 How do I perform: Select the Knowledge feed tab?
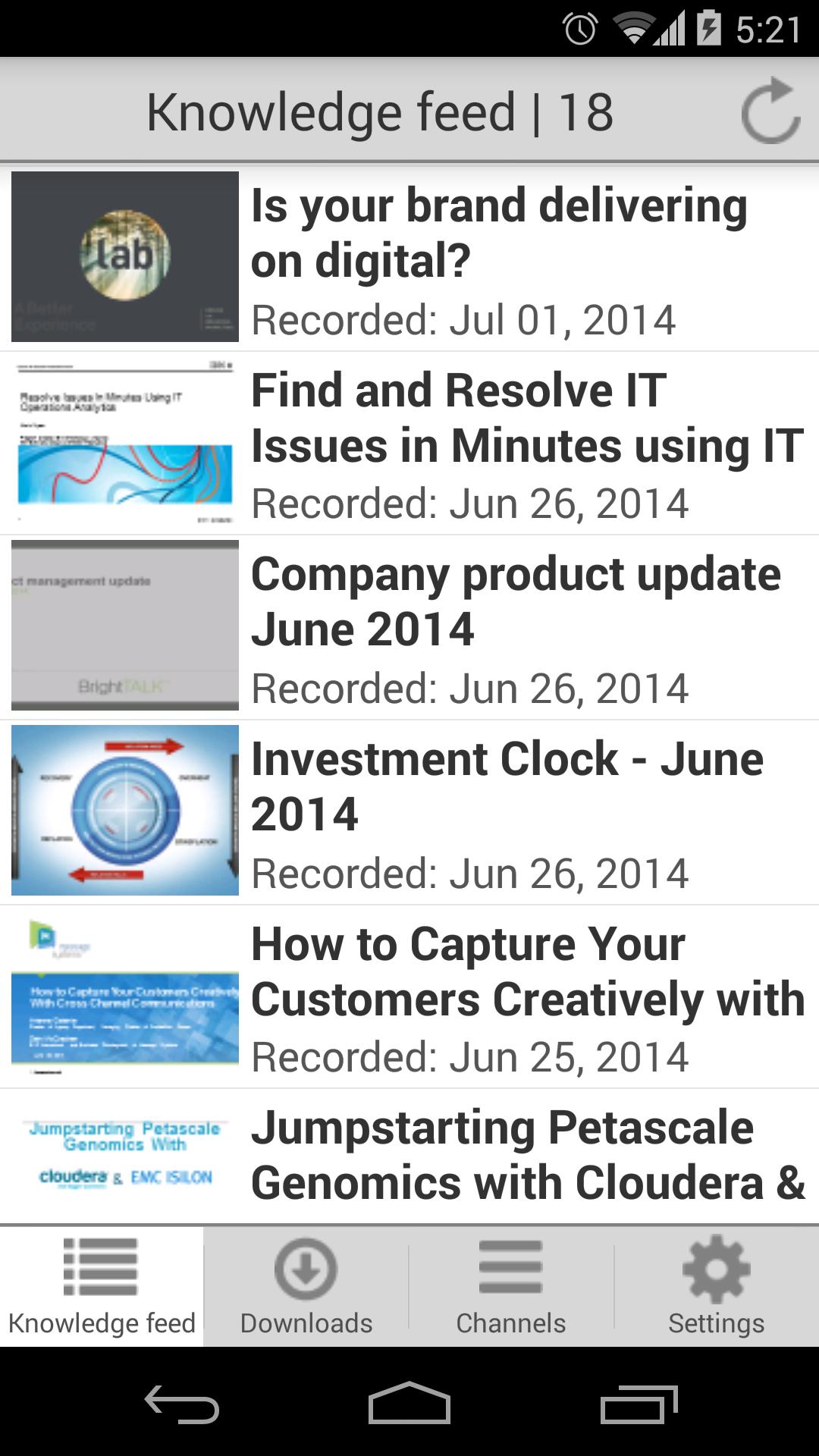point(102,1286)
